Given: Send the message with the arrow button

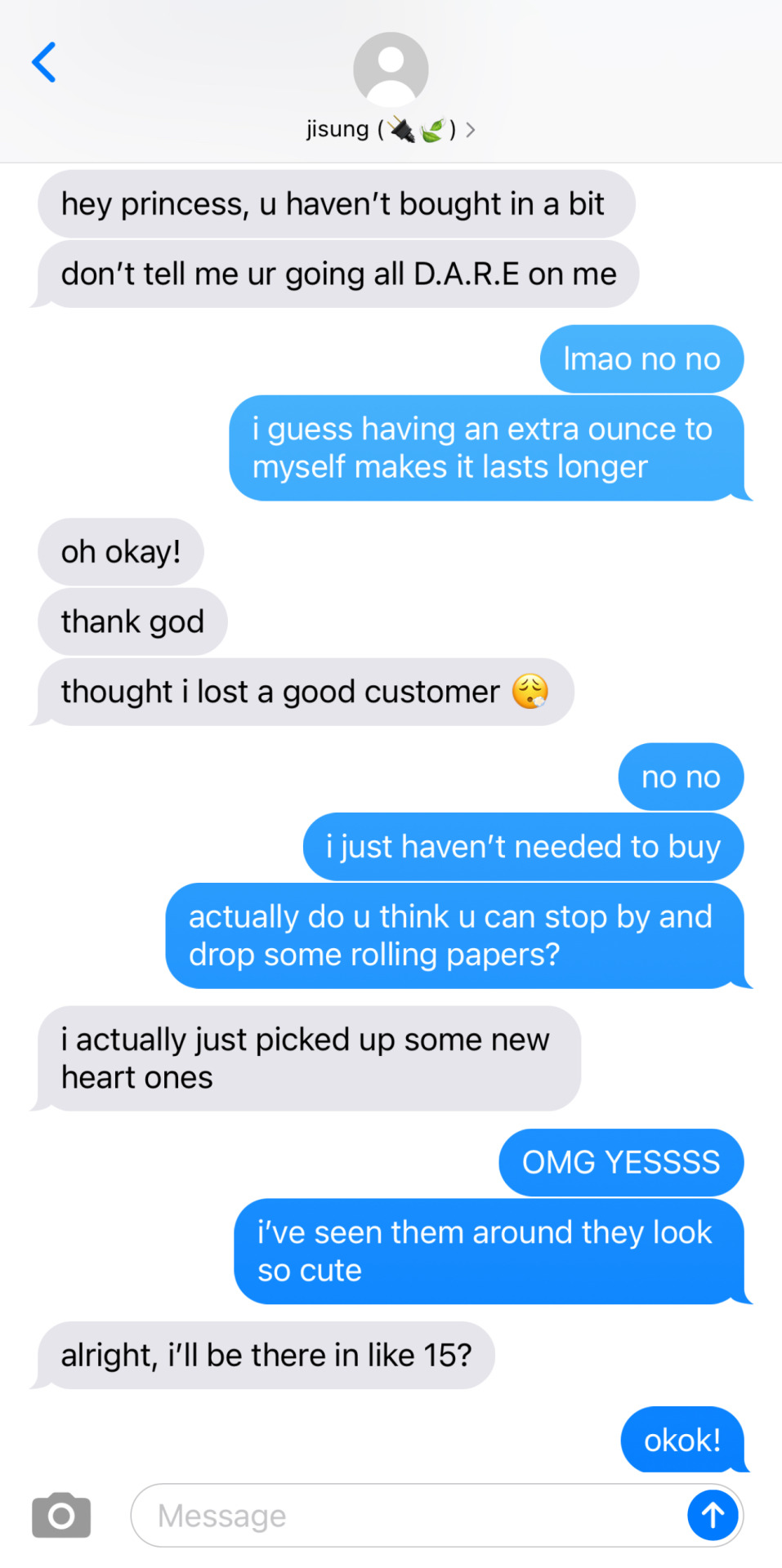Looking at the screenshot, I should pyautogui.click(x=713, y=1516).
